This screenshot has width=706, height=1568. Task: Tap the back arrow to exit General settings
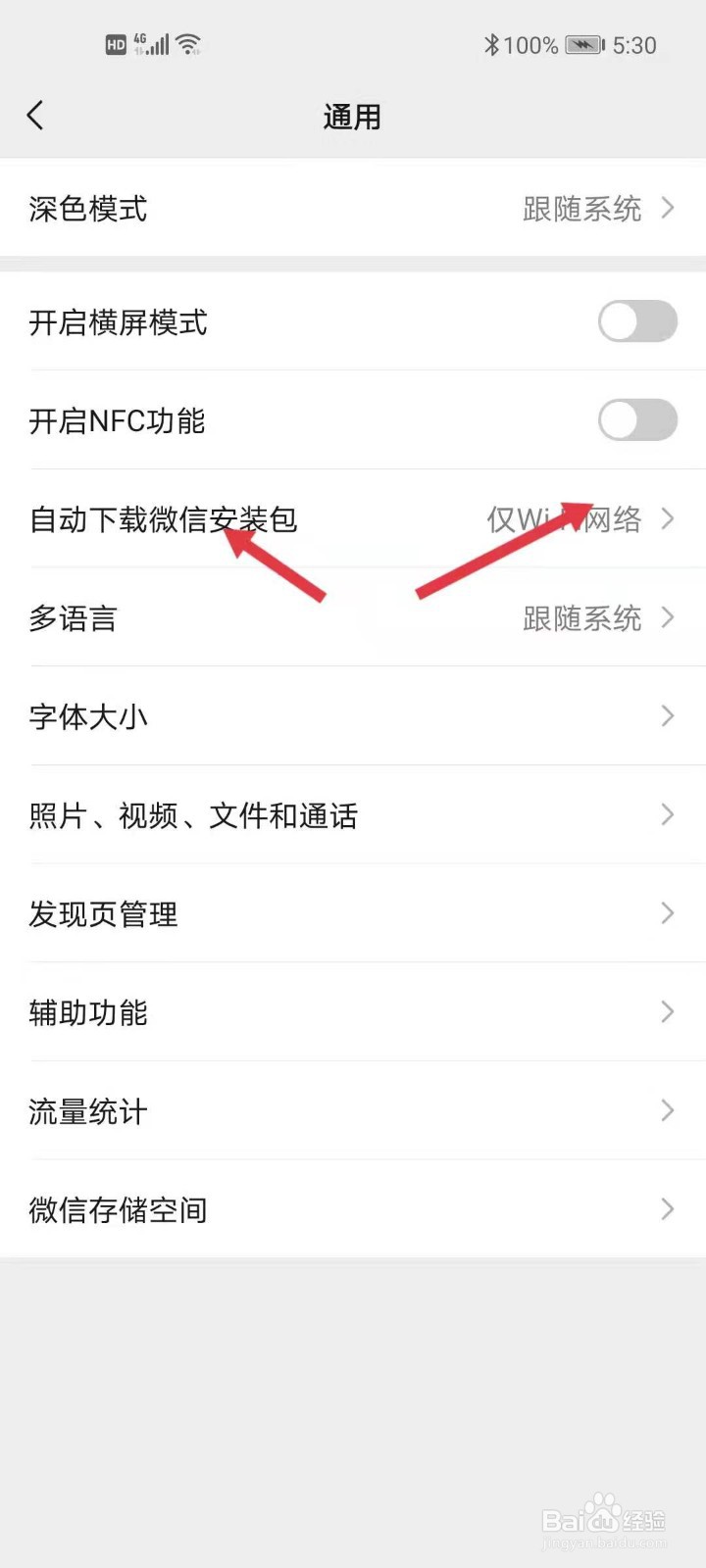point(36,115)
